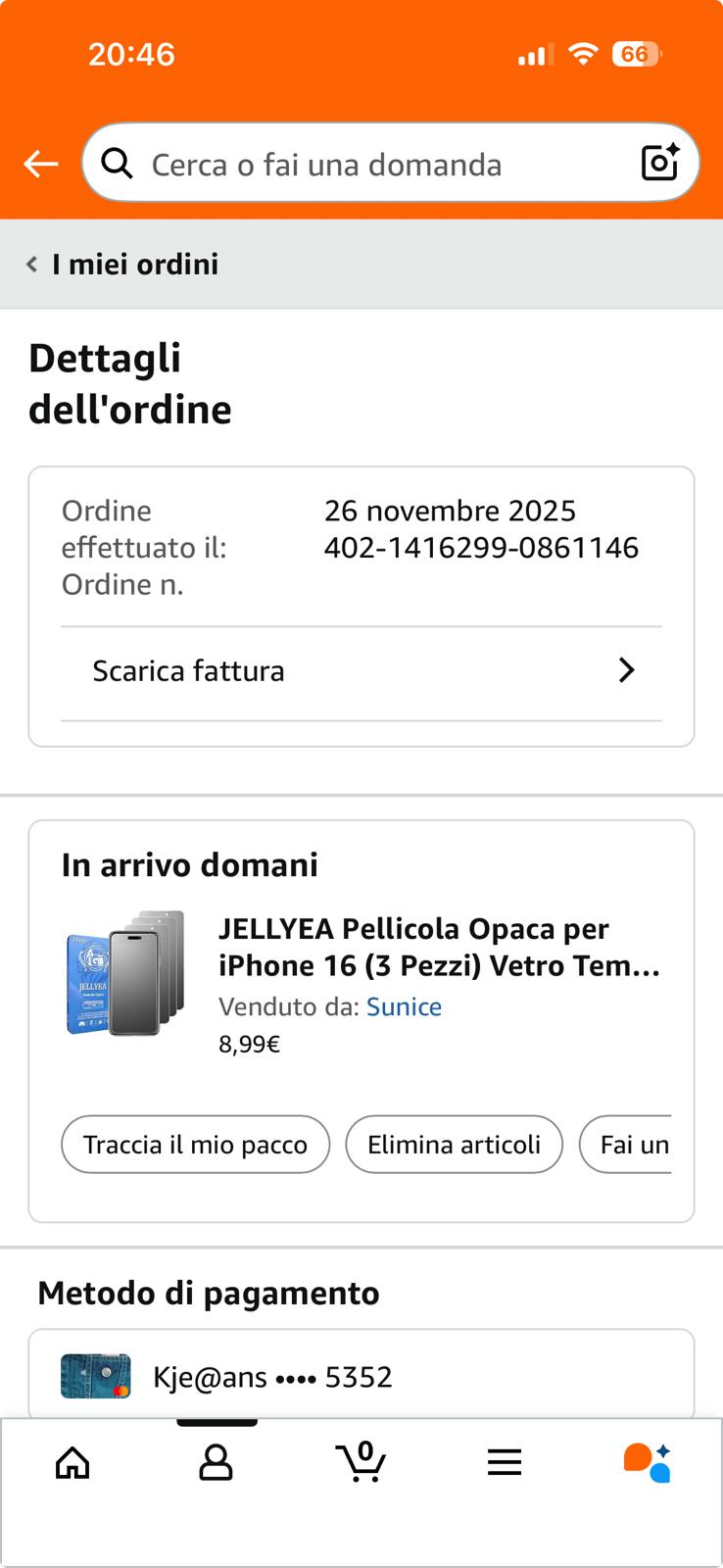Open the hamburger menu tab
Screen dimensions: 723x1568
point(505,1463)
